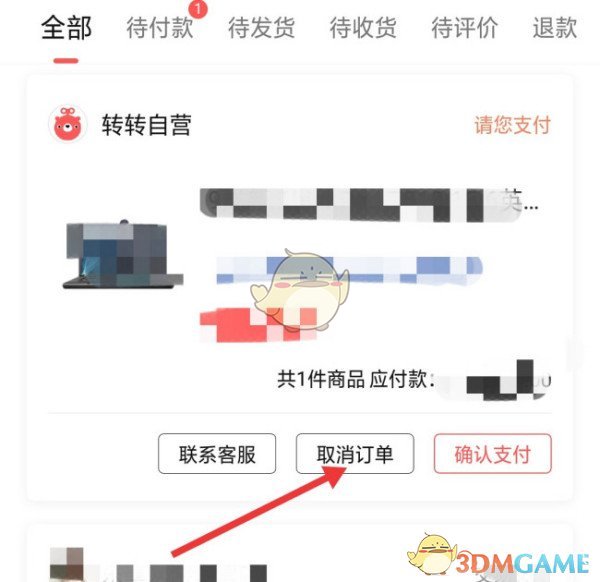The width and height of the screenshot is (600, 582).
Task: Switch to the 待付款 tab
Action: [160, 27]
